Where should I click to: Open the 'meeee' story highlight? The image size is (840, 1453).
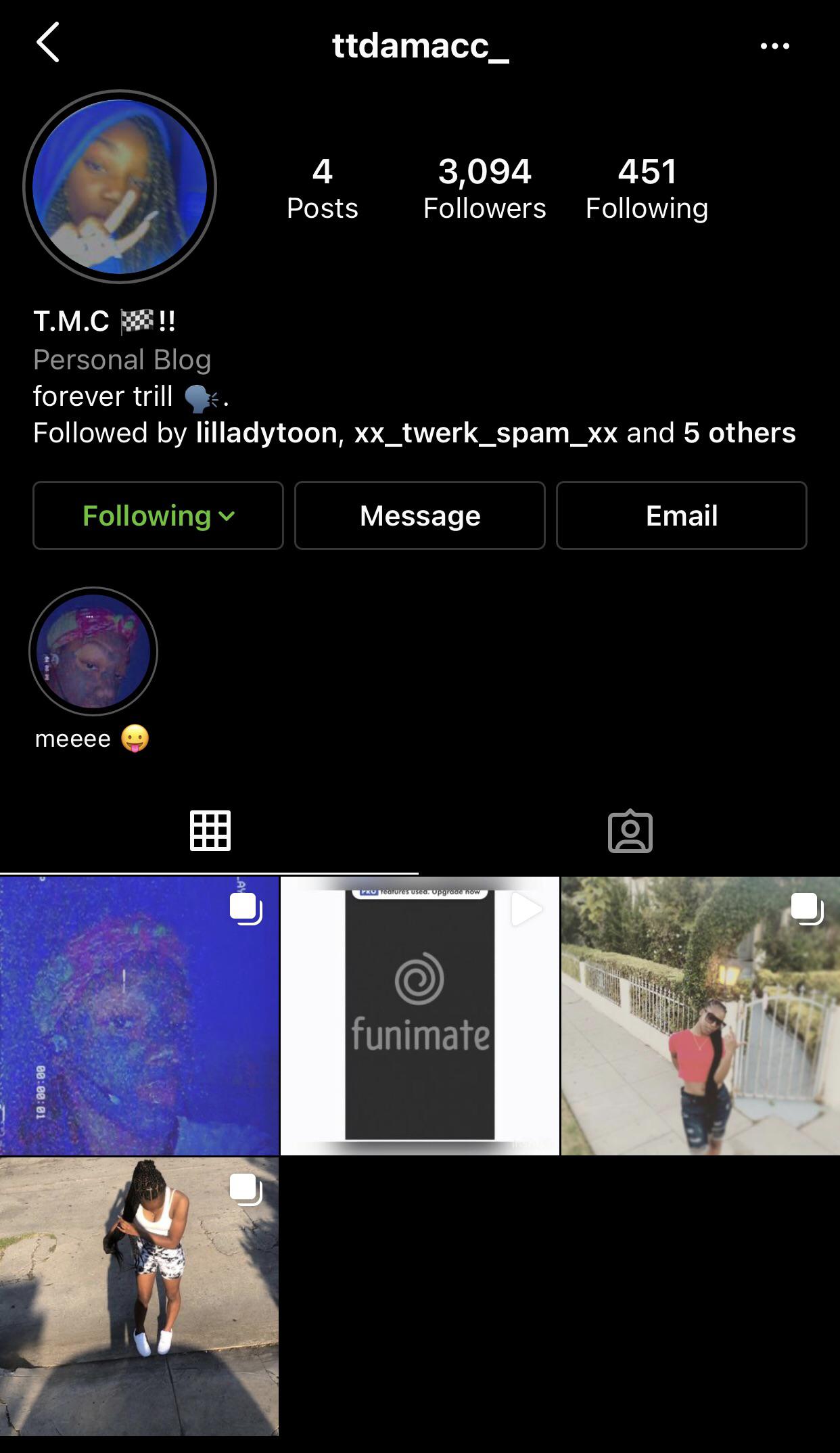(x=93, y=651)
